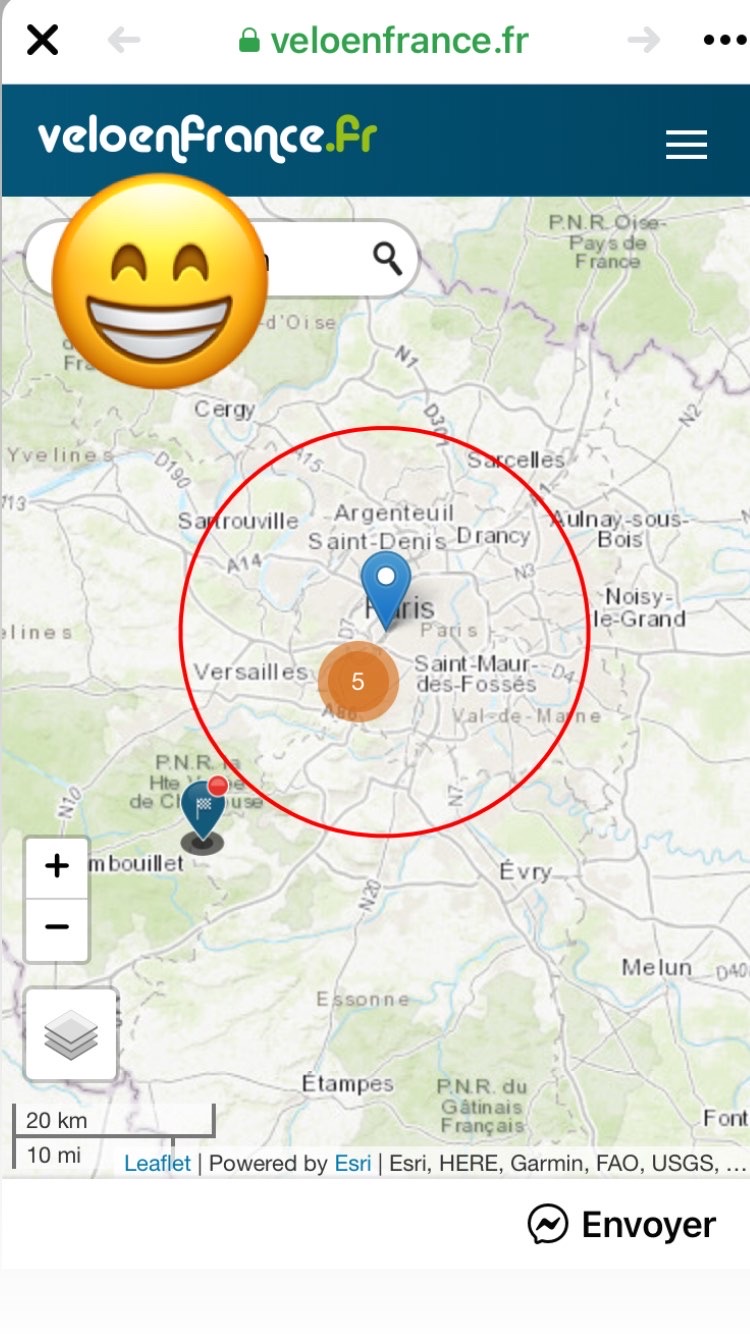Open the map layers selector
This screenshot has width=750, height=1334.
(x=71, y=1035)
